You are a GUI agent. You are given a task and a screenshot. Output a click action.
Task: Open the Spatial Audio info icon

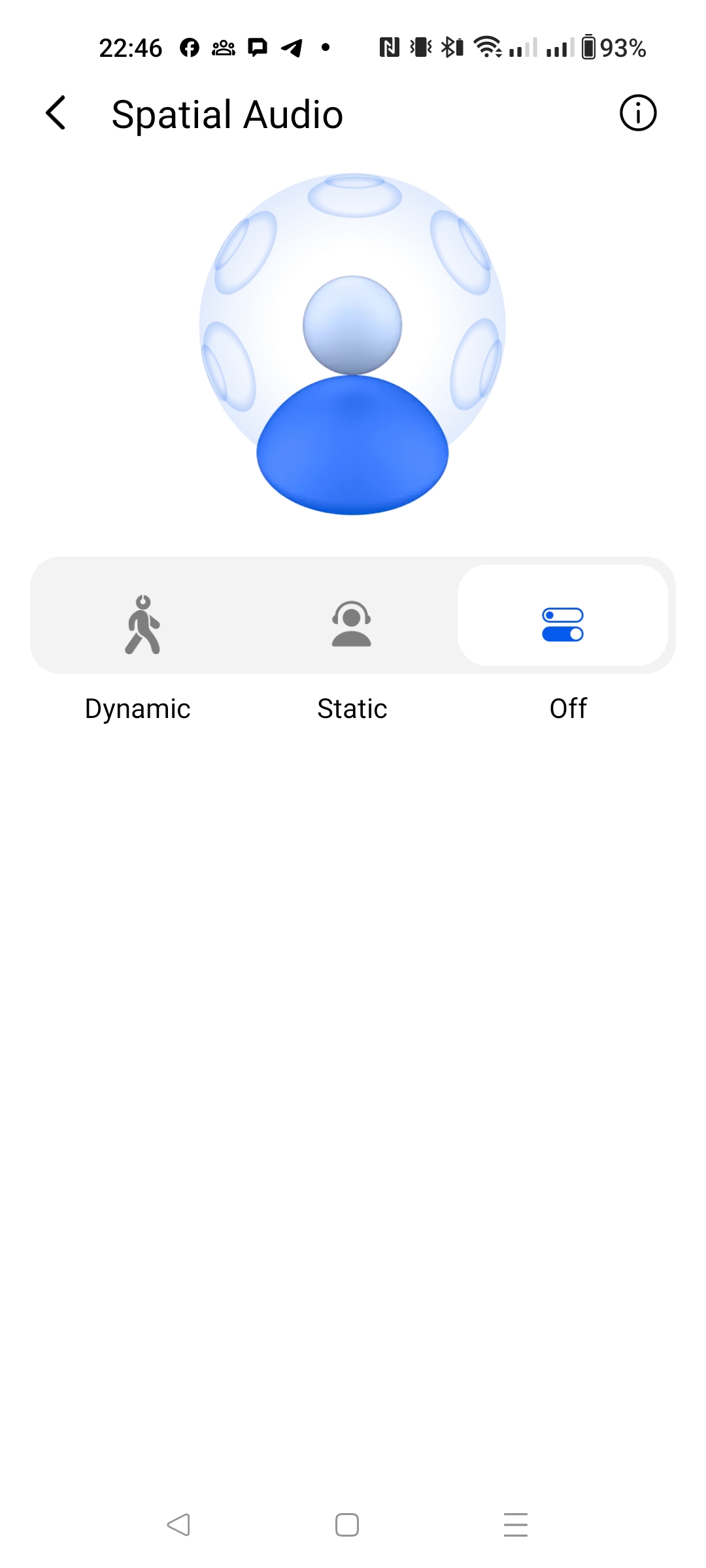click(637, 113)
